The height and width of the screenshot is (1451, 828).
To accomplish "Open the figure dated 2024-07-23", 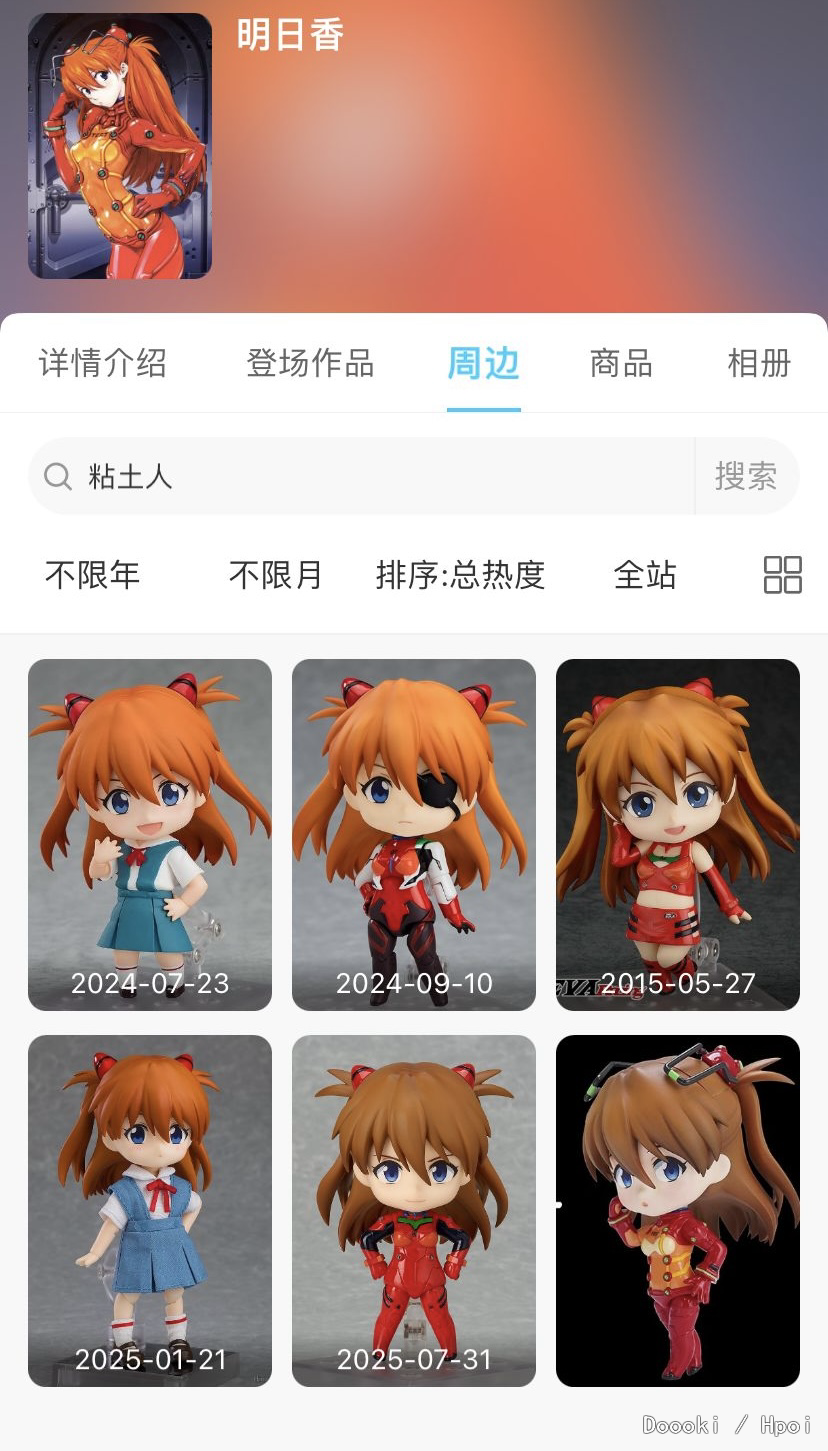I will coord(150,834).
